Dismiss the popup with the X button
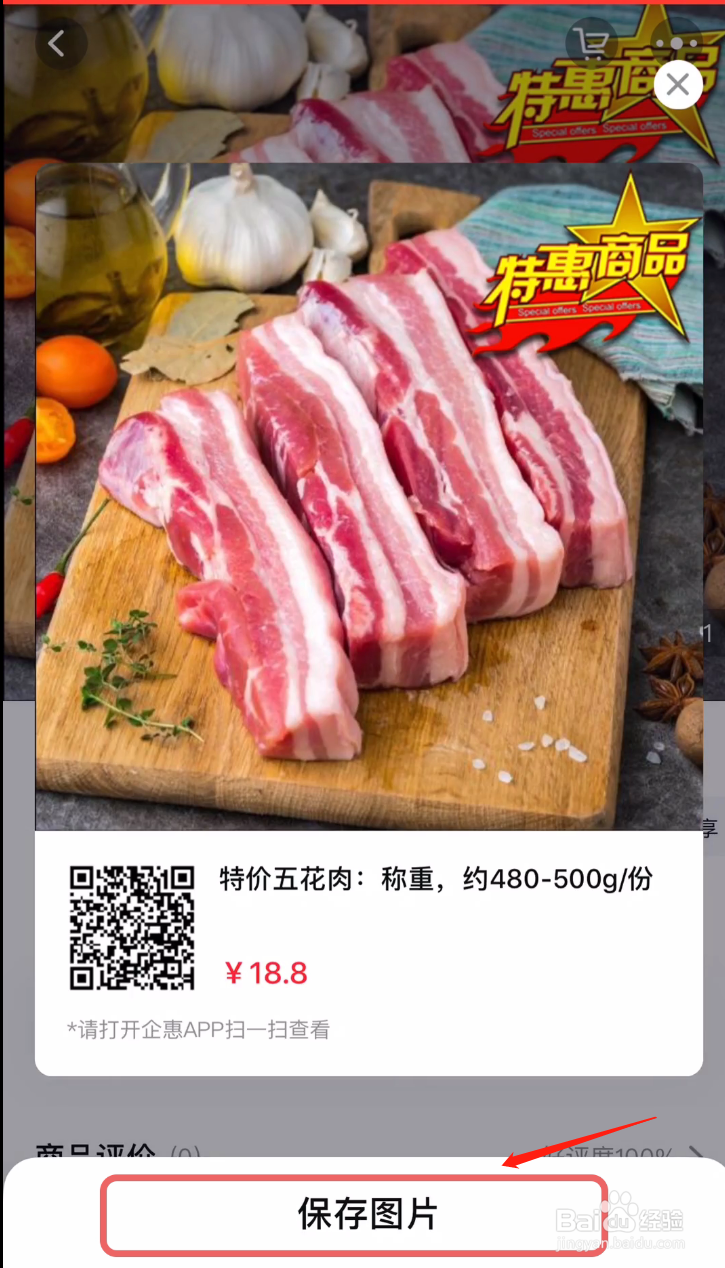725x1268 pixels. coord(678,84)
